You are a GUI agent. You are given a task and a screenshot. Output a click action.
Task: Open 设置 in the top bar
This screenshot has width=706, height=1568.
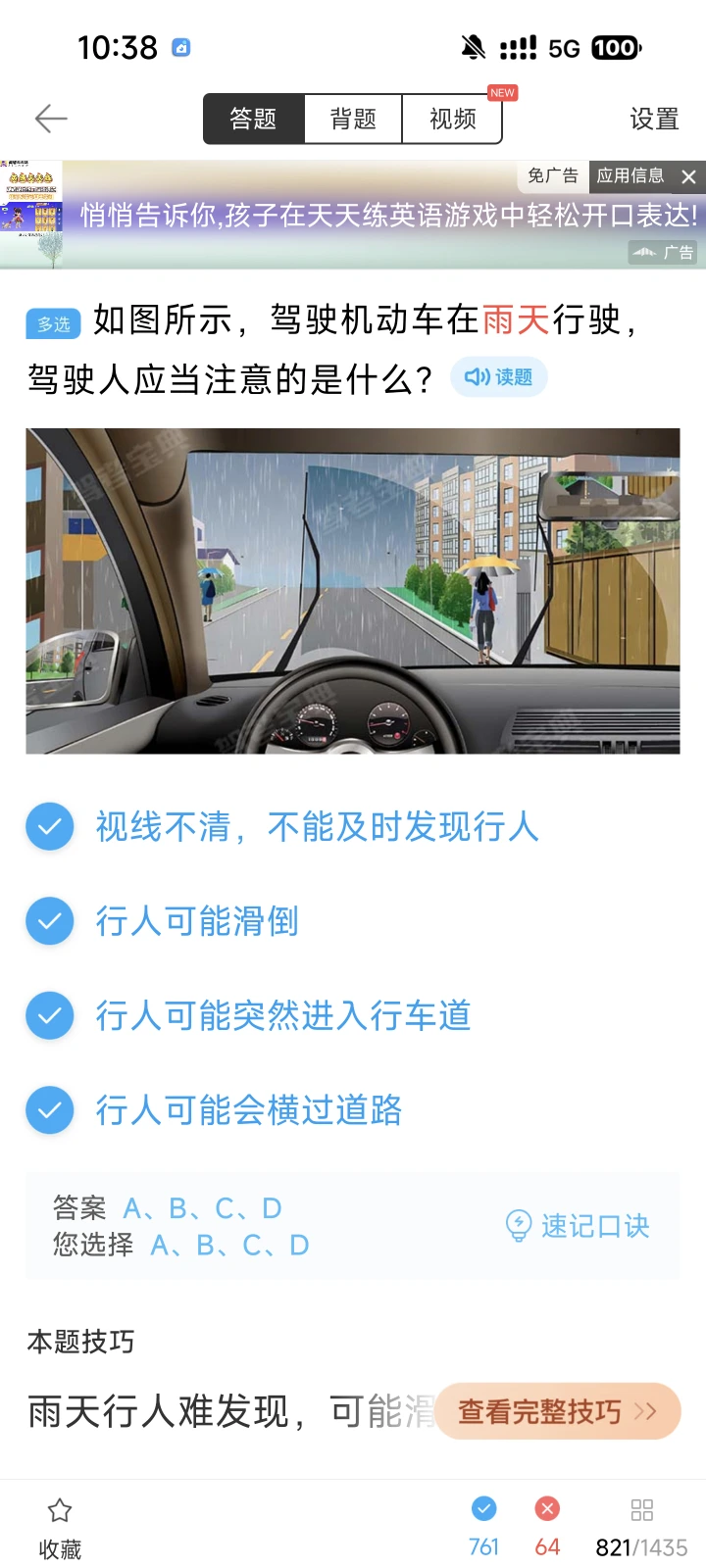(x=654, y=119)
